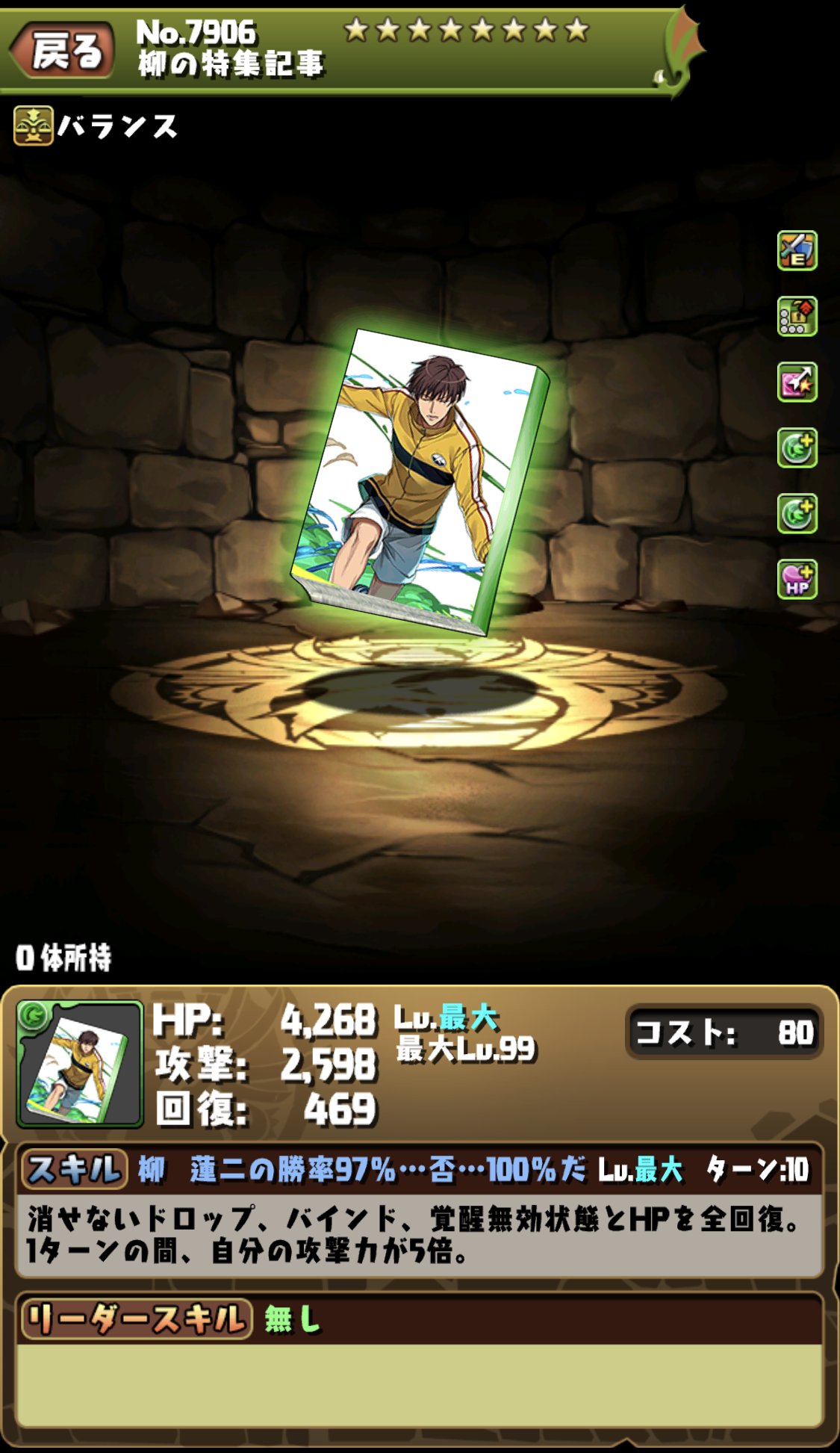Open the enhanced attack awakening icon
840x1453 pixels.
pos(797,250)
